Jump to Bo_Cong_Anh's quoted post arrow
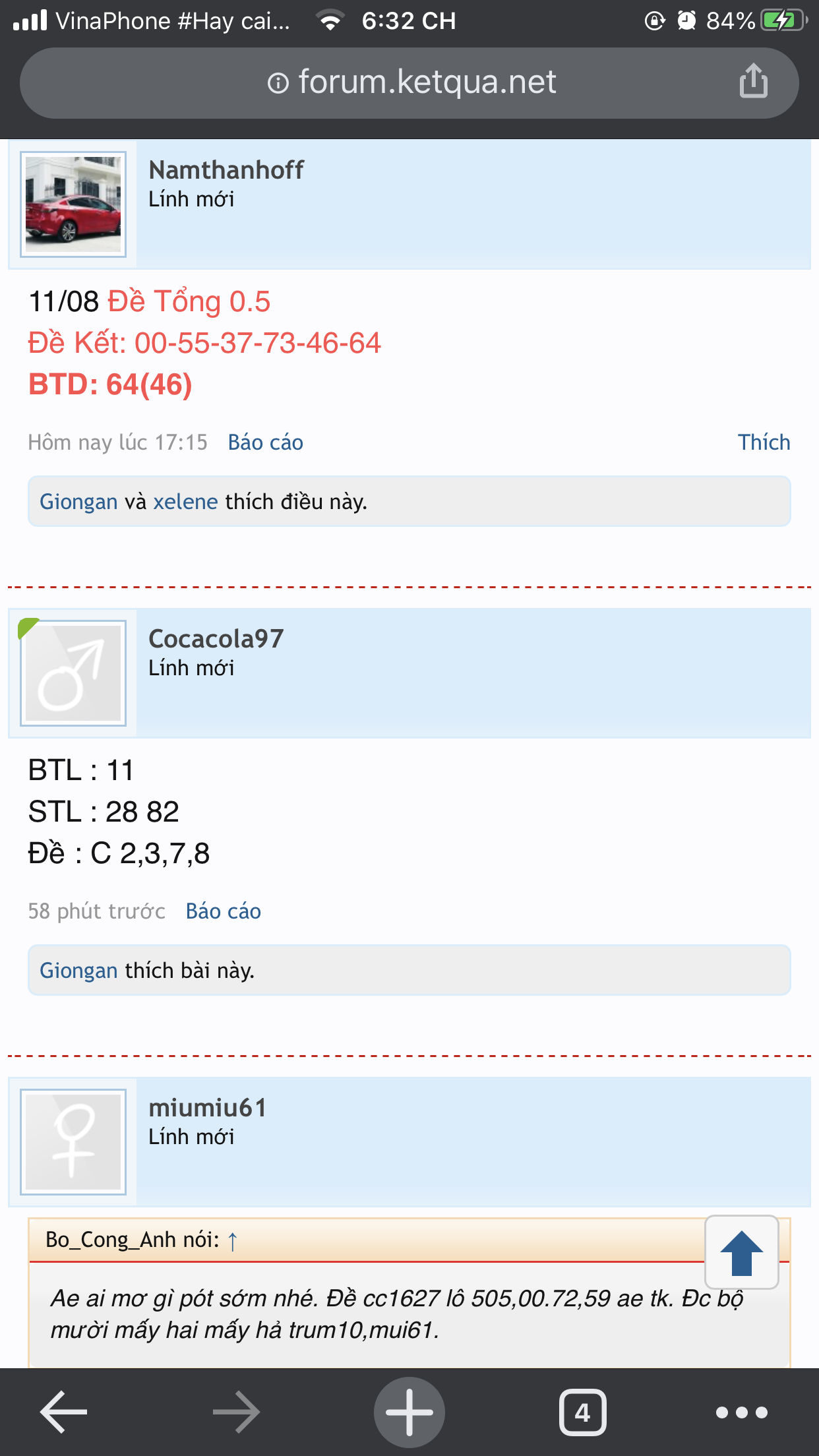The width and height of the screenshot is (819, 1456). pyautogui.click(x=232, y=1241)
